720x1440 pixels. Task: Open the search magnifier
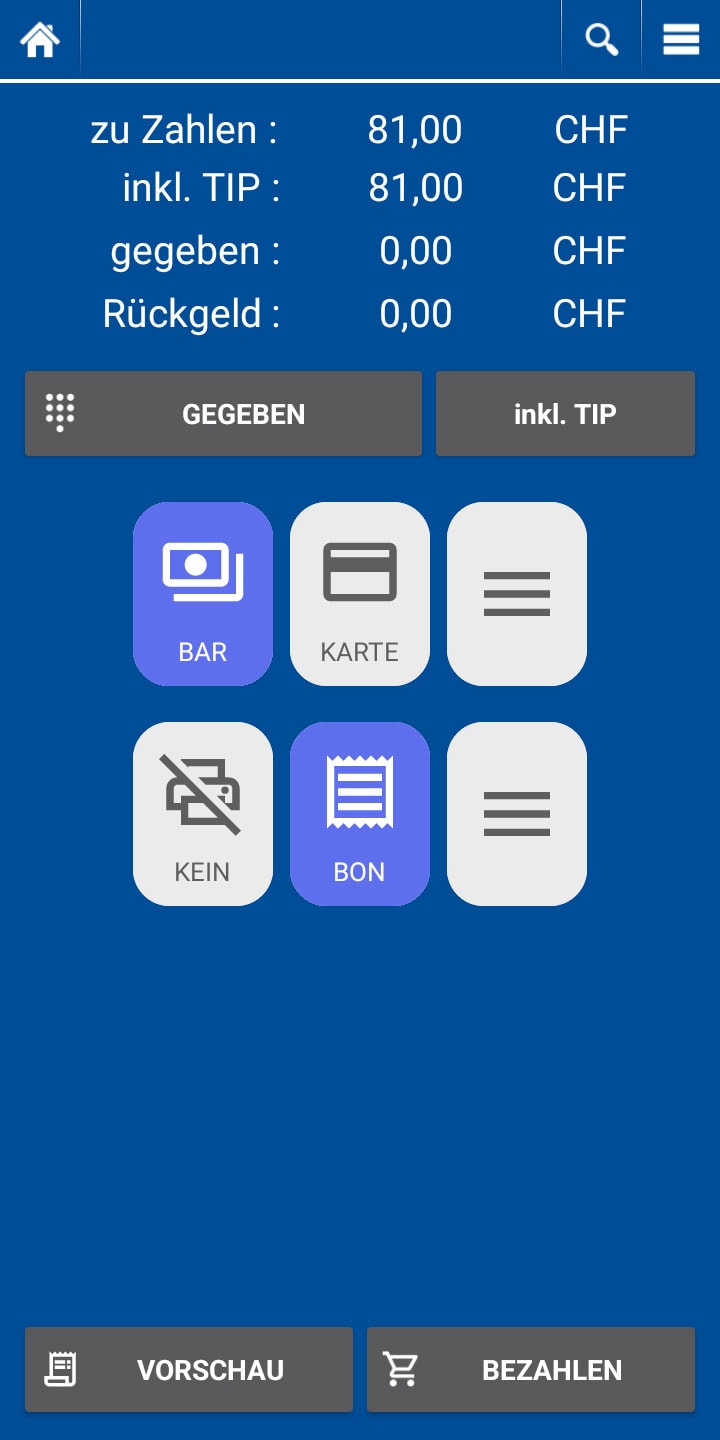point(601,40)
